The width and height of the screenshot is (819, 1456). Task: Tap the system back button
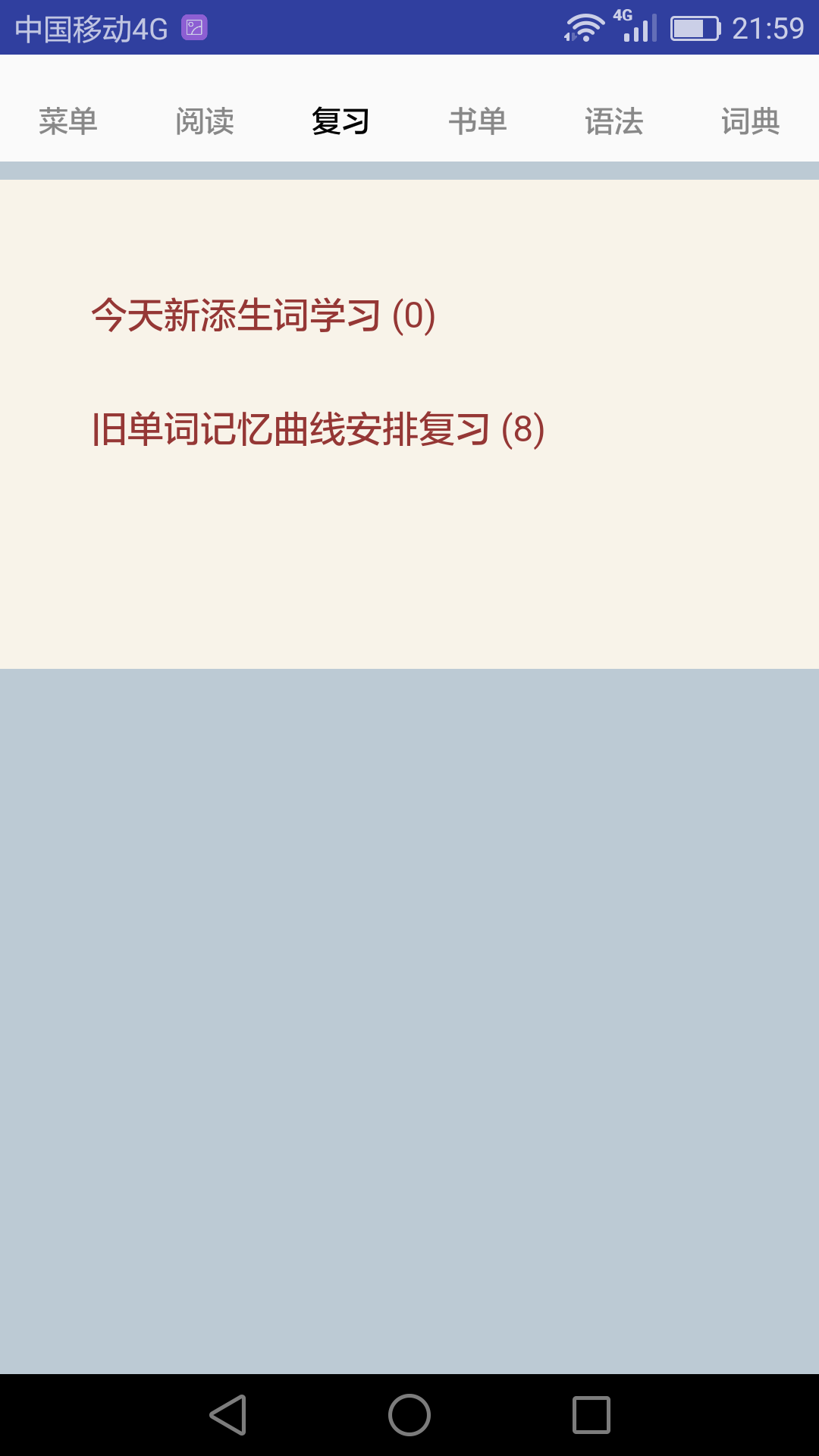(x=227, y=1415)
